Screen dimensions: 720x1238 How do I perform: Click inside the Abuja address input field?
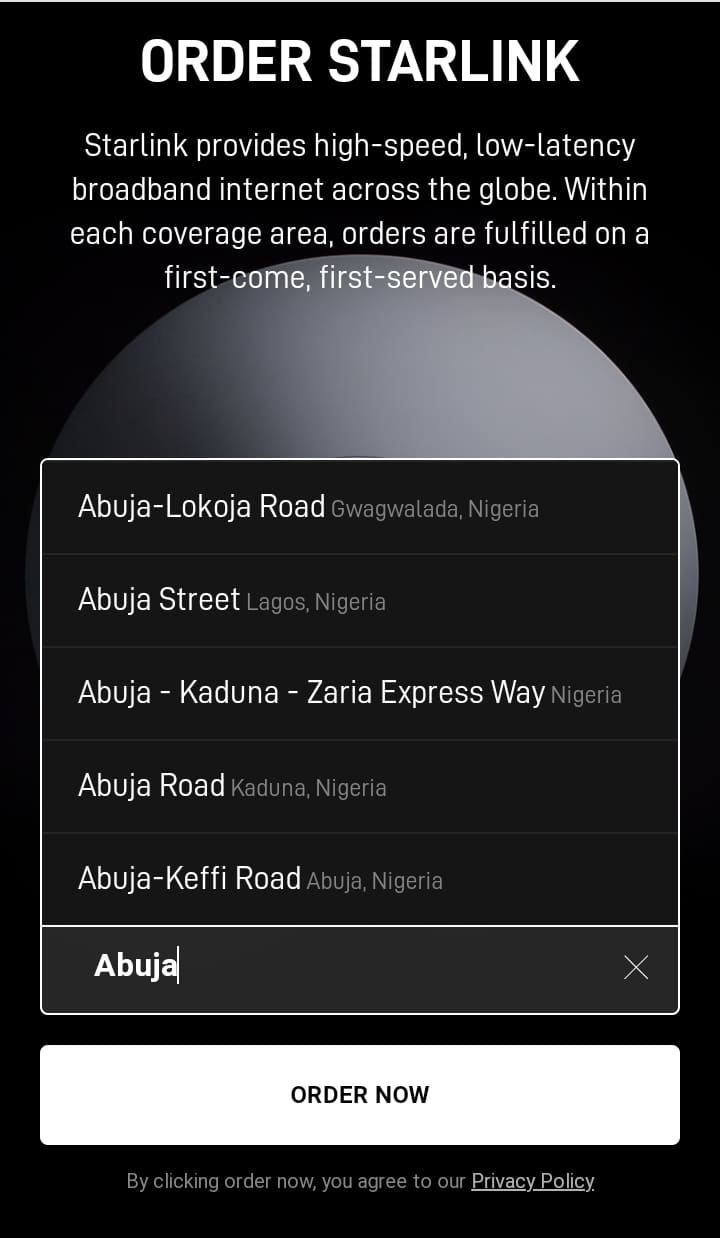300,968
